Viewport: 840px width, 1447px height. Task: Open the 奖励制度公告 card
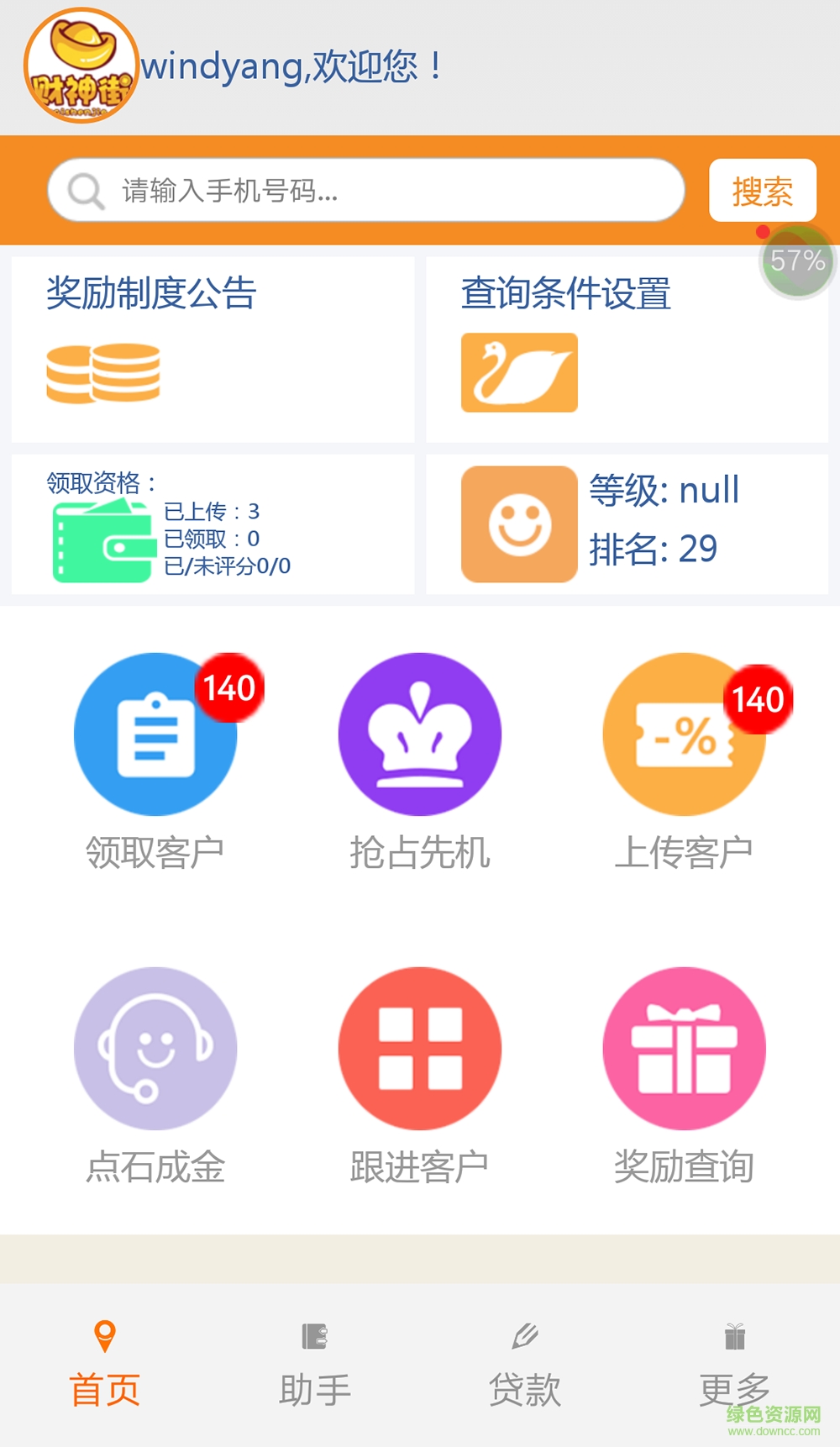point(213,349)
